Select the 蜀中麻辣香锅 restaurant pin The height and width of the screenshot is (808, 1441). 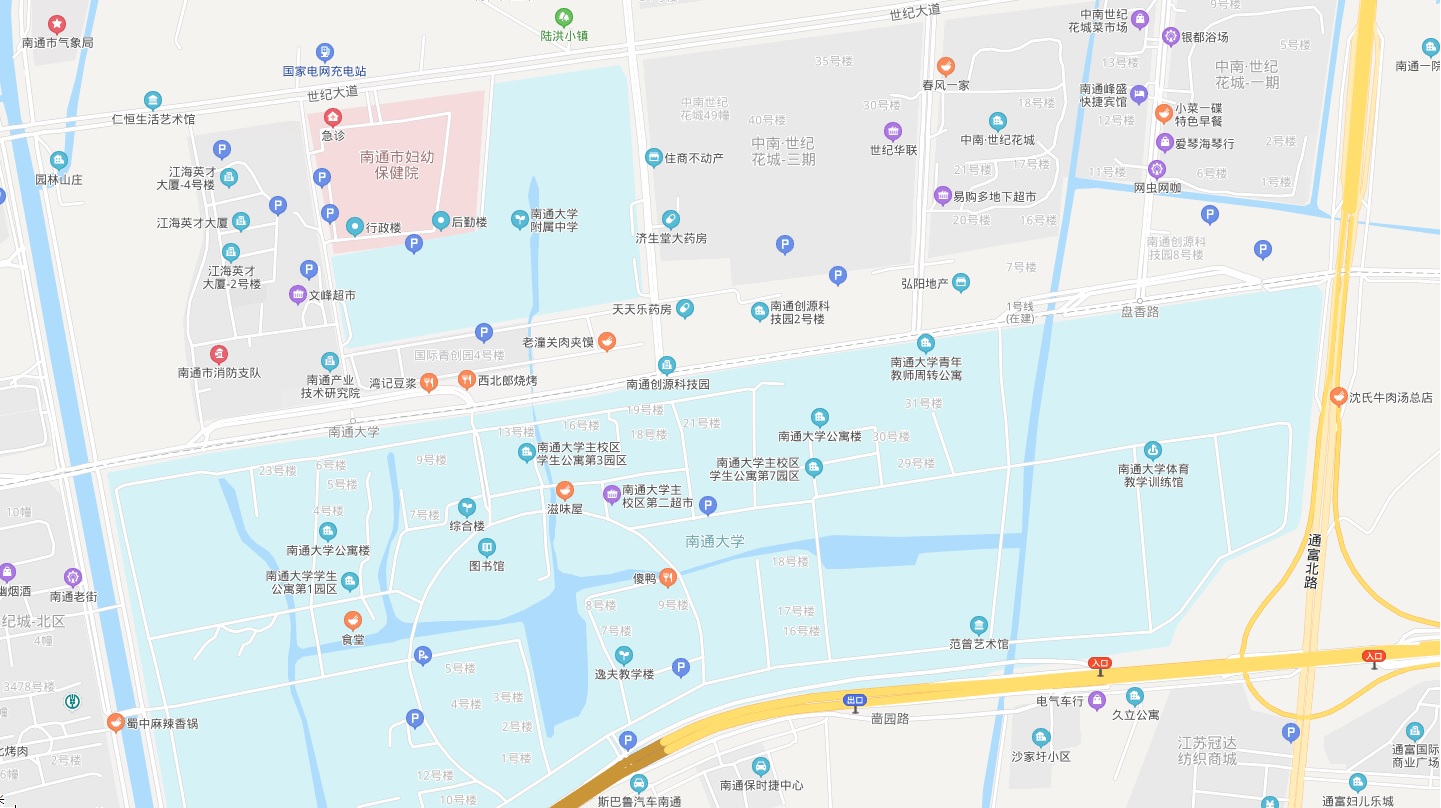click(116, 722)
